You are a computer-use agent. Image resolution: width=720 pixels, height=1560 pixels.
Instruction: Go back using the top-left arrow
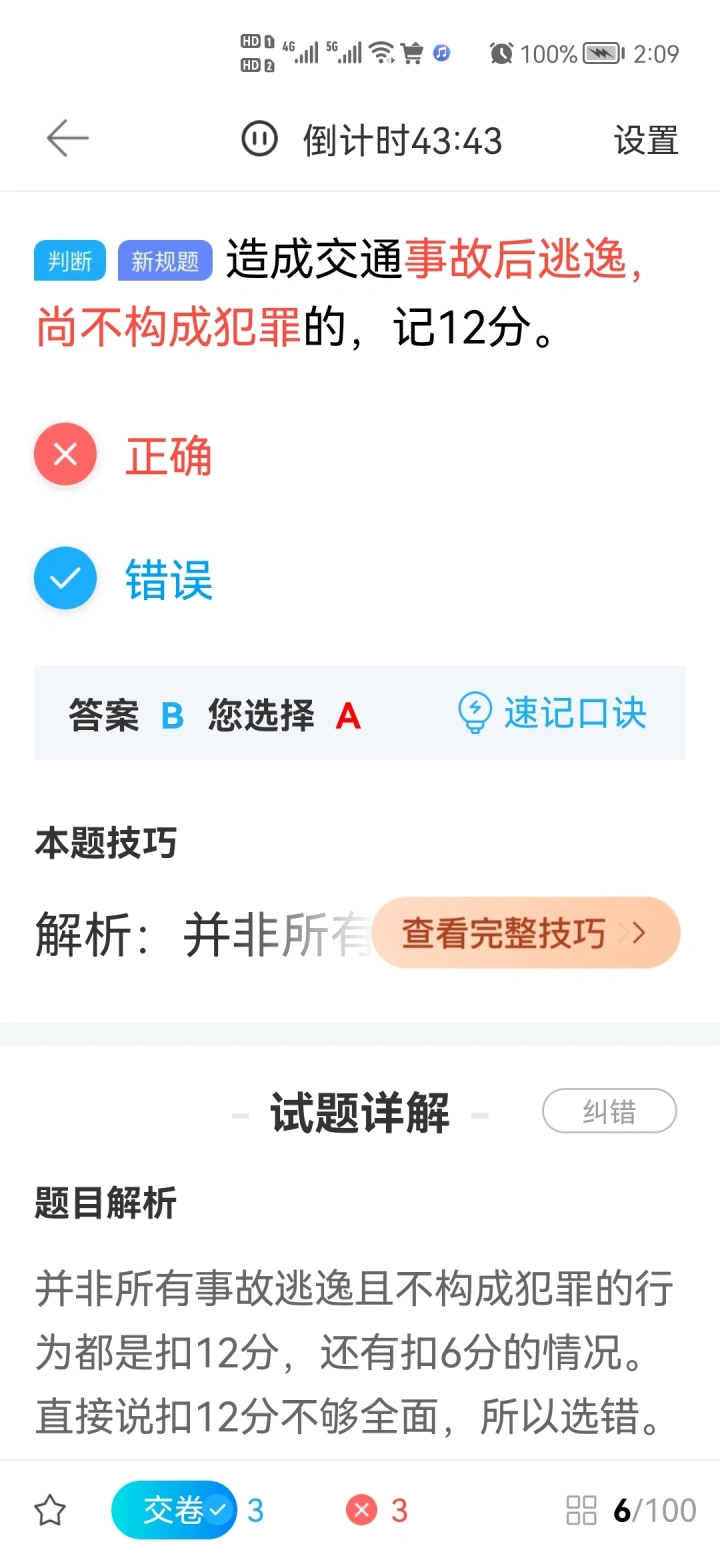[68, 139]
